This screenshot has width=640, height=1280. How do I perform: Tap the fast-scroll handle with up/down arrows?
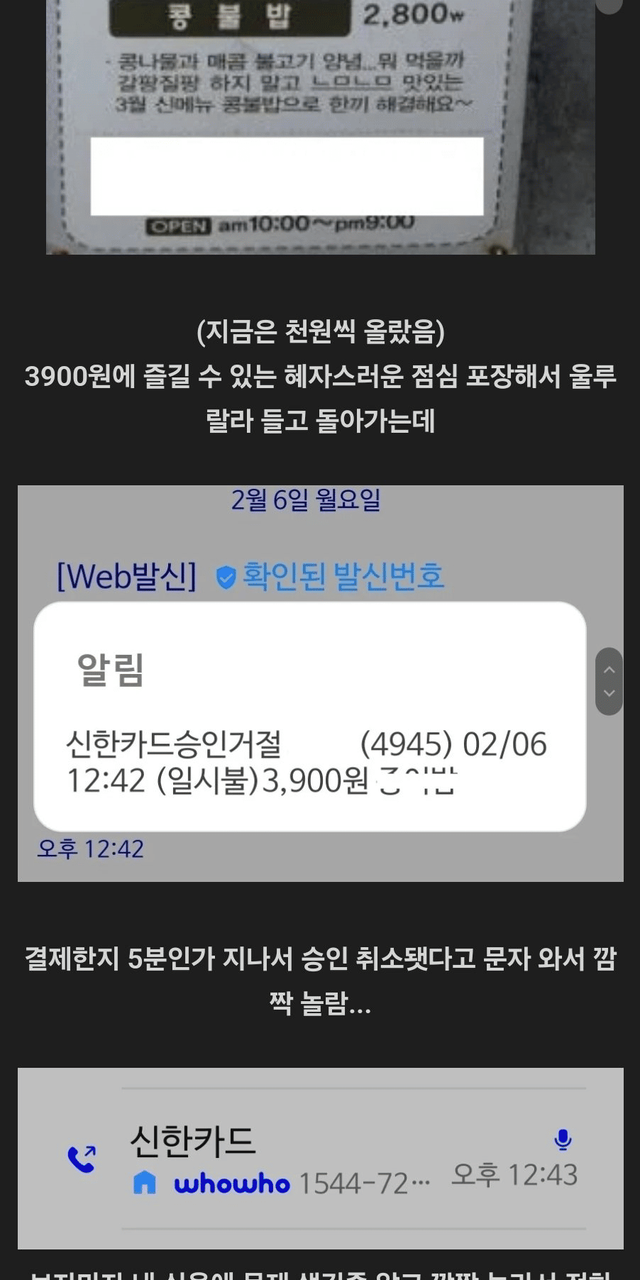pyautogui.click(x=609, y=681)
